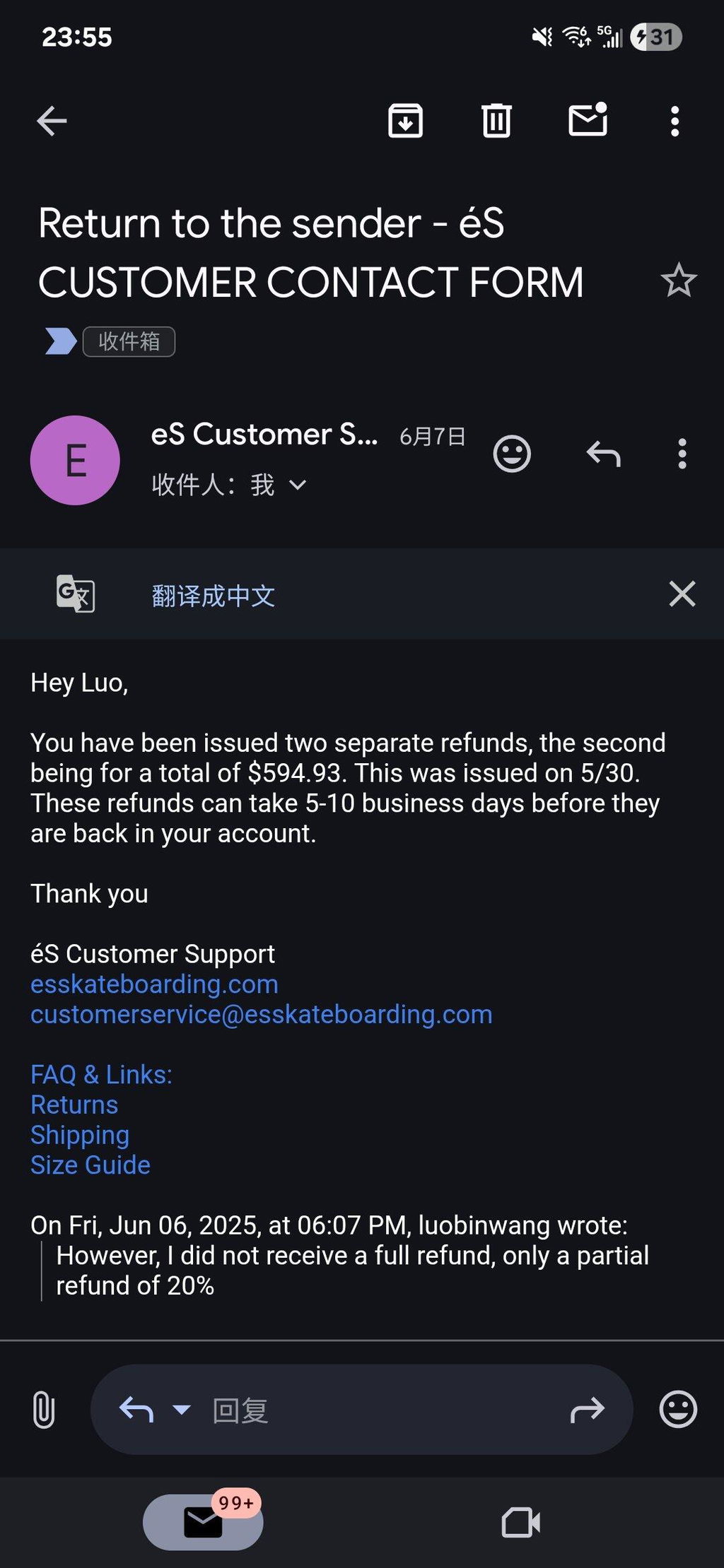724x1568 pixels.
Task: Go back to the inbox
Action: point(52,121)
